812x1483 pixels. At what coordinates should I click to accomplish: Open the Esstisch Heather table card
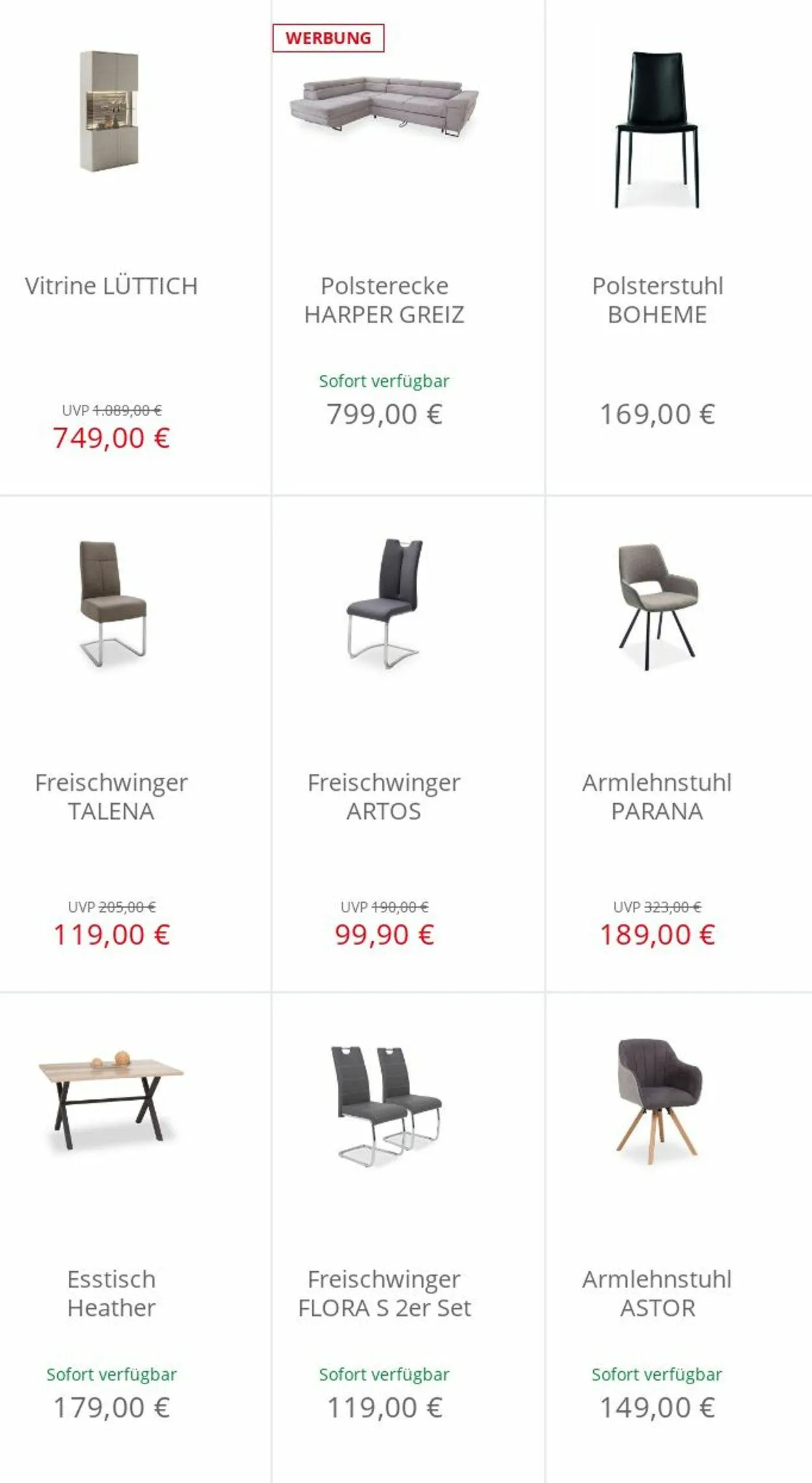135,1239
